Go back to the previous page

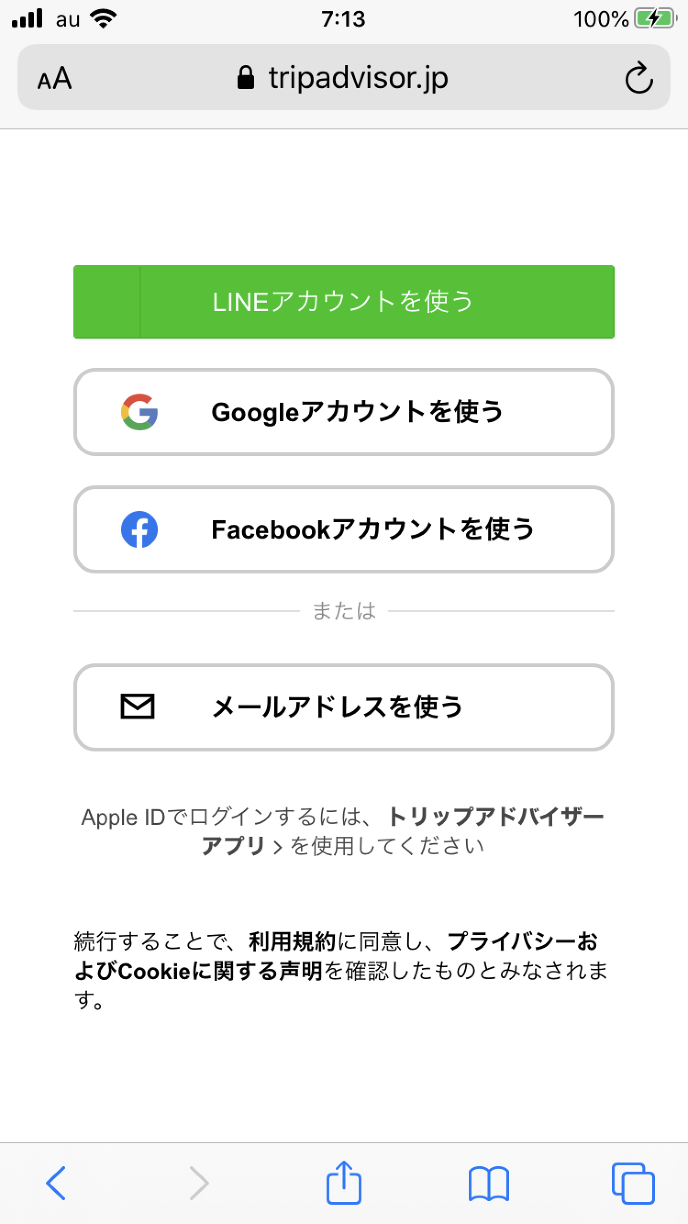[57, 1183]
